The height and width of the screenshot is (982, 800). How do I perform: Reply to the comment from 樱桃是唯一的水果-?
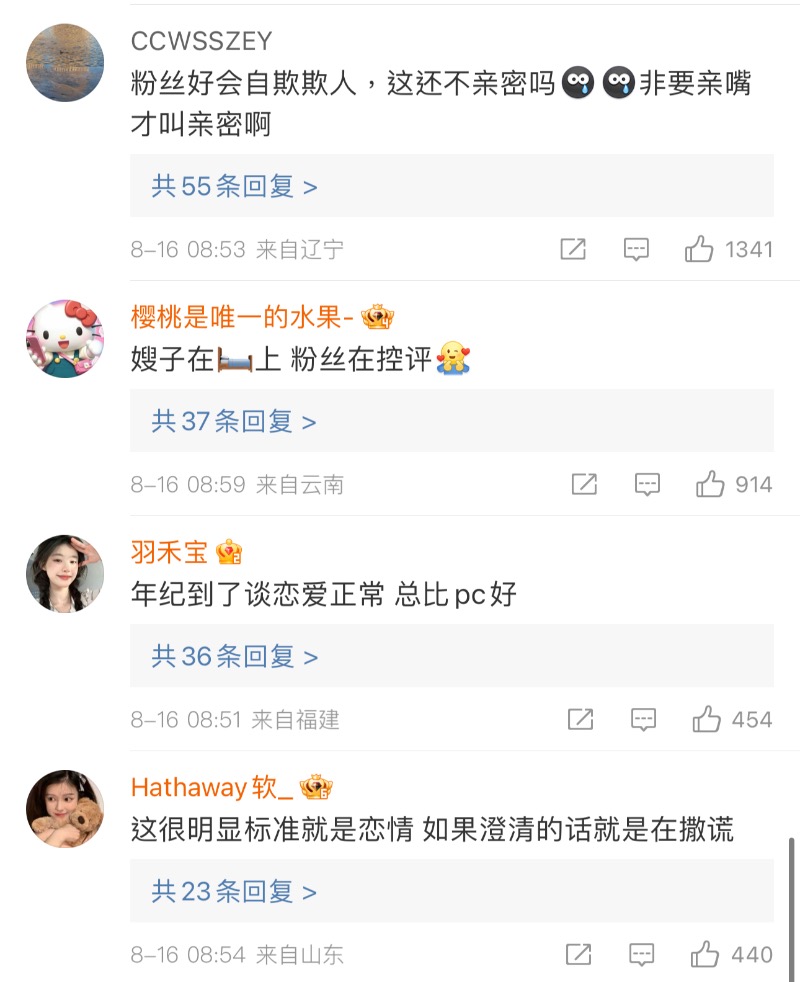point(647,485)
